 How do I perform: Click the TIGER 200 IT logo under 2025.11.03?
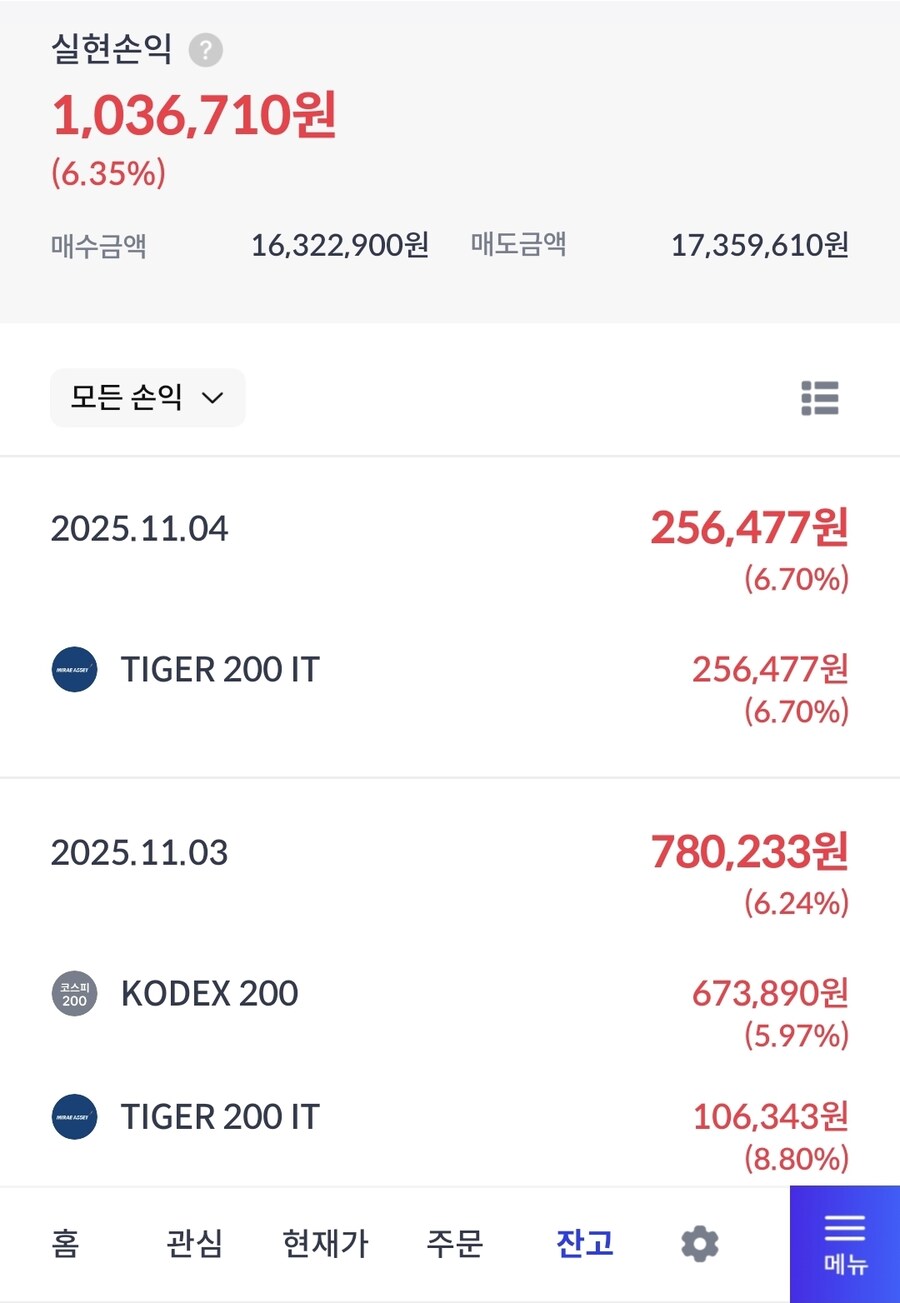74,1117
